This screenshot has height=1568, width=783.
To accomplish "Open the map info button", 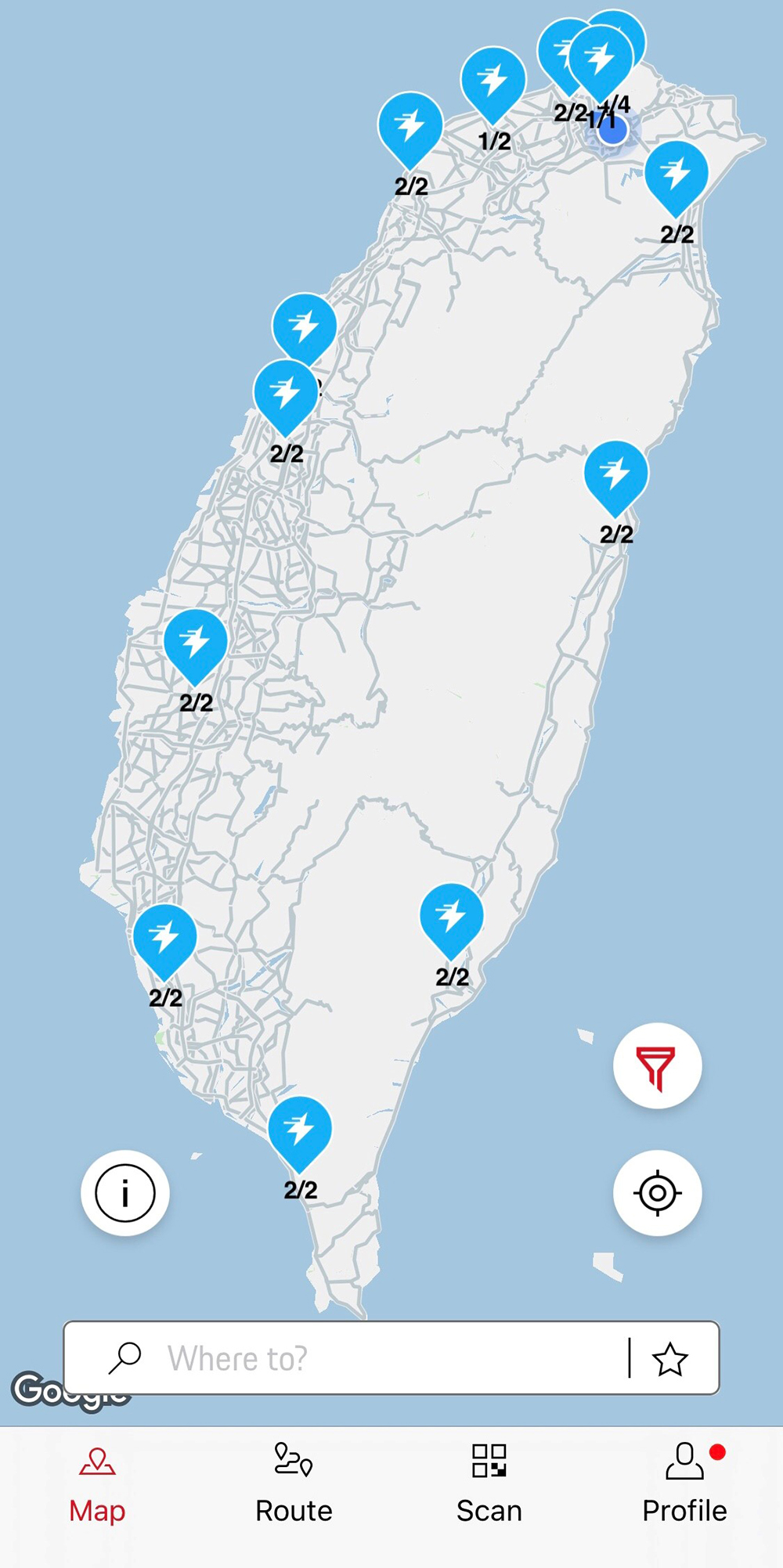I will pos(125,1193).
